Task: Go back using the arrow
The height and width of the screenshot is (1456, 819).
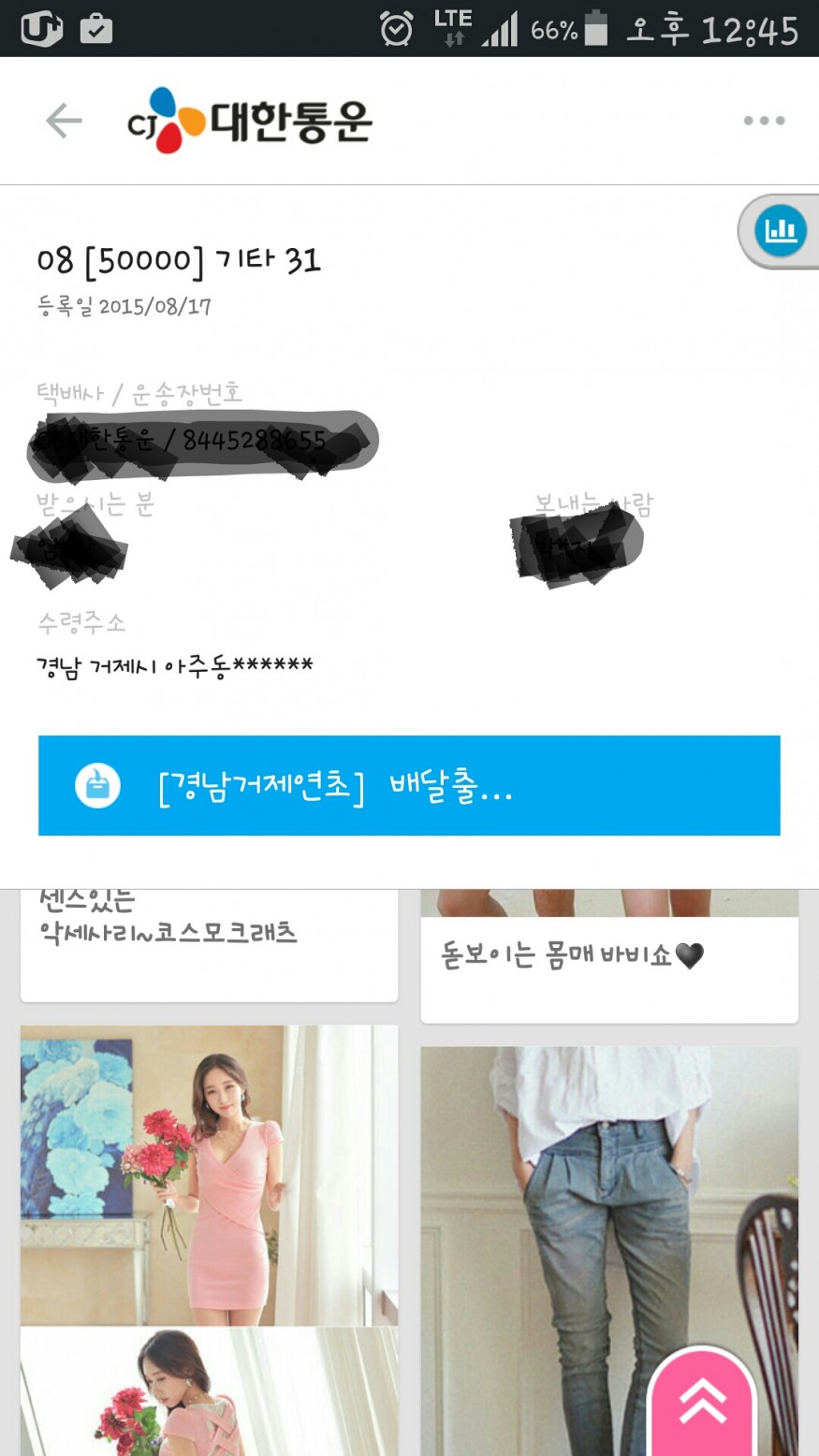Action: [64, 121]
